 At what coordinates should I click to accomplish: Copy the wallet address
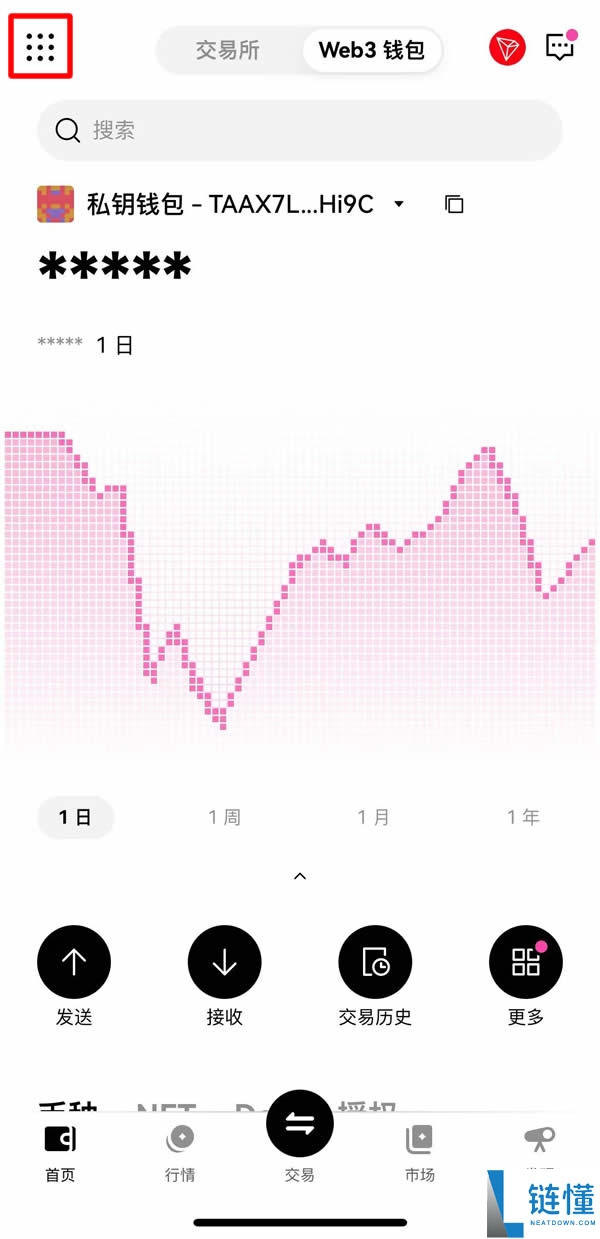[x=454, y=205]
